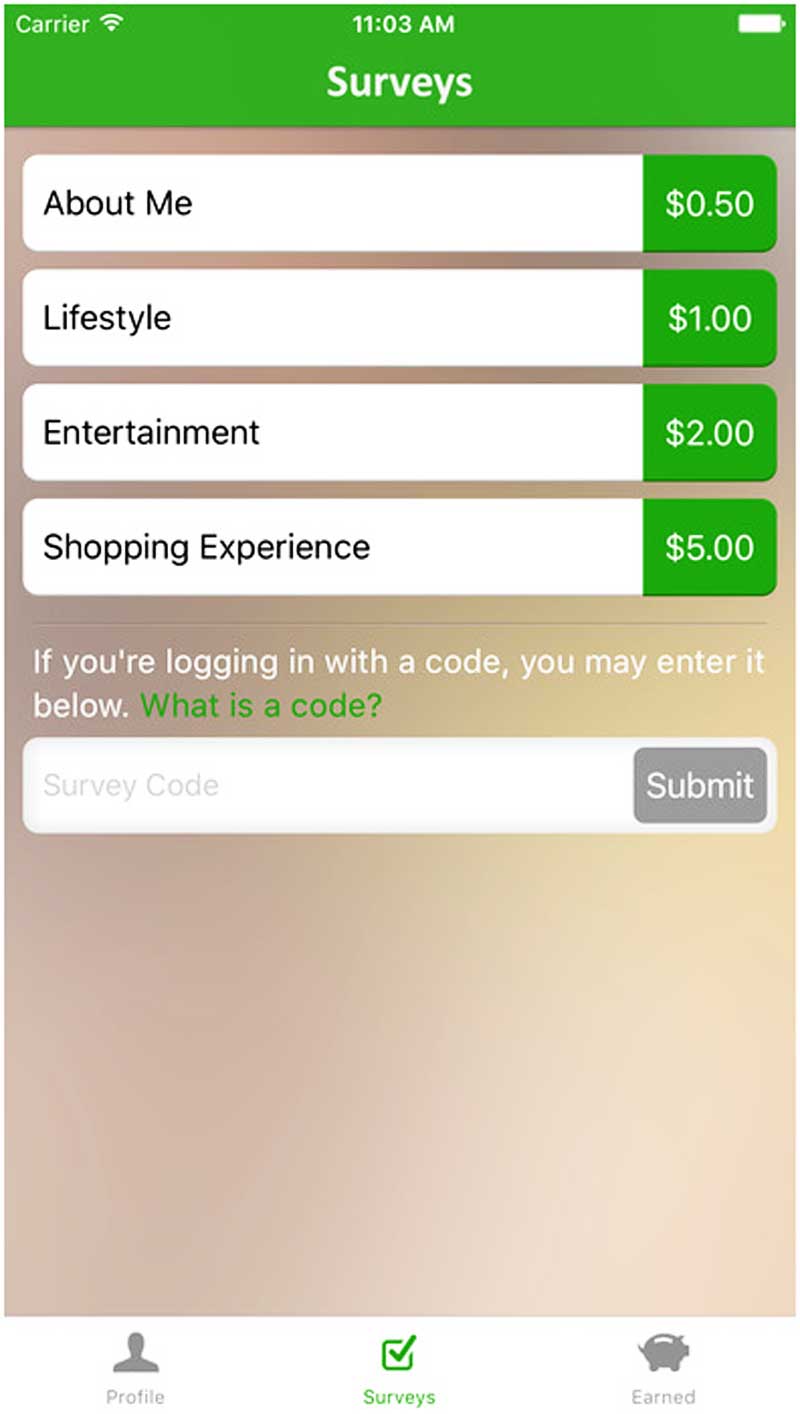Start the Lifestyle survey
The image size is (800, 1414).
coord(332,318)
